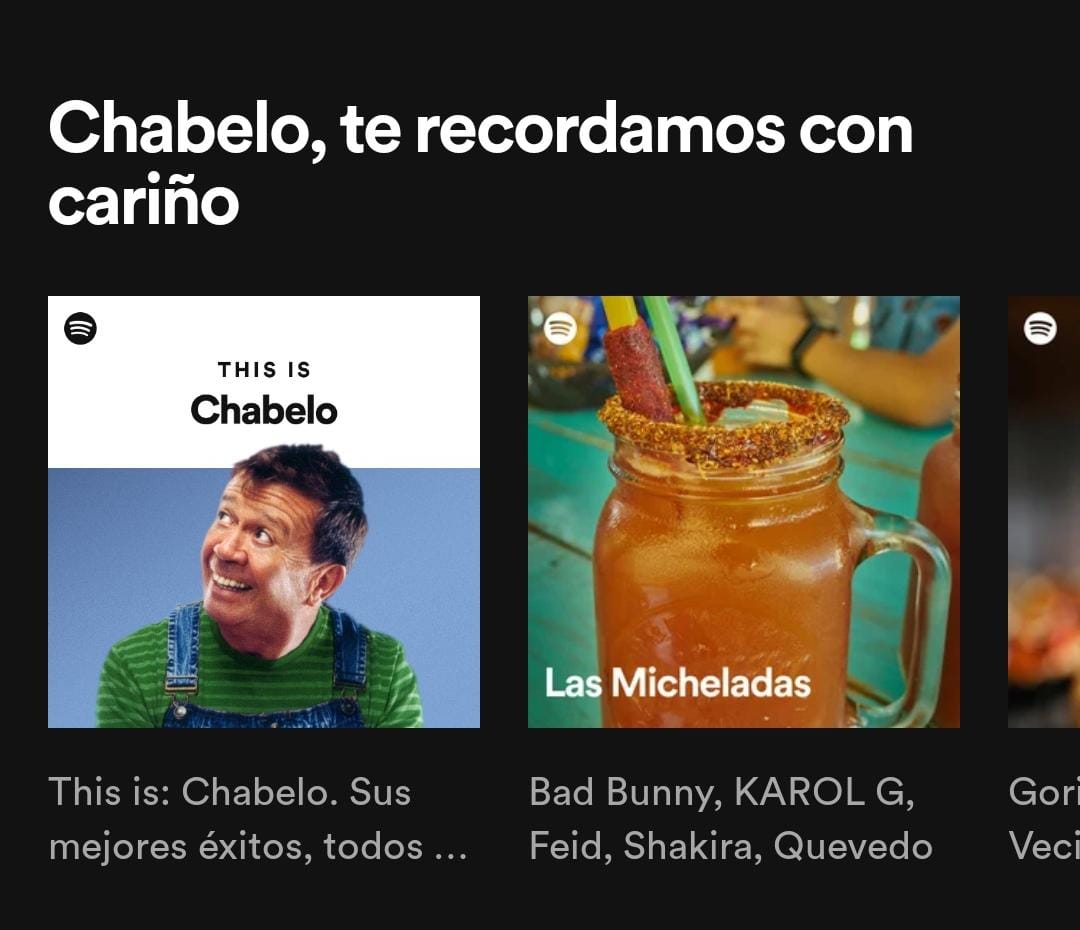
Task: Open the partially visible third playlist card
Action: (x=1044, y=512)
